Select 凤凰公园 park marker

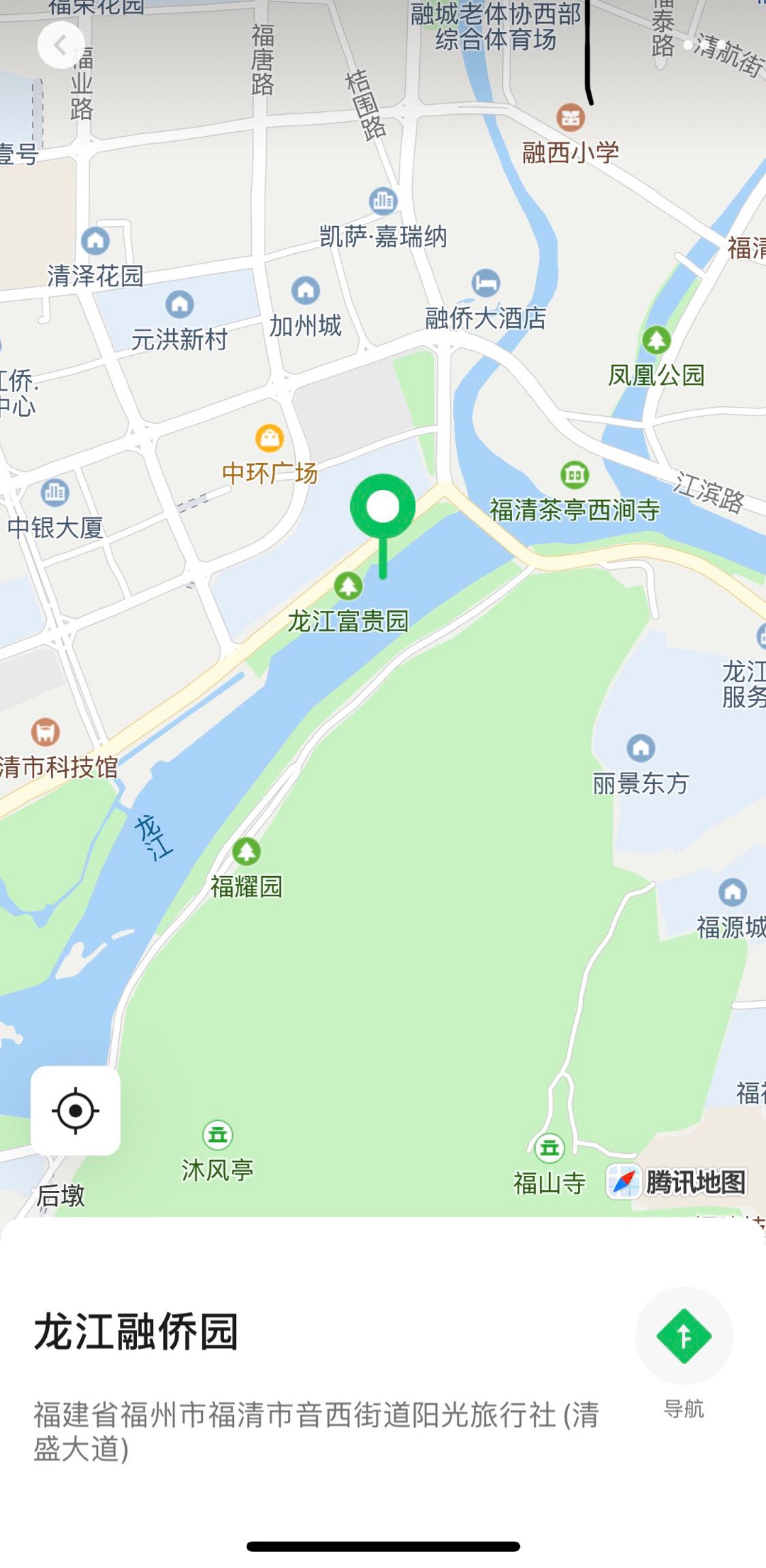656,340
